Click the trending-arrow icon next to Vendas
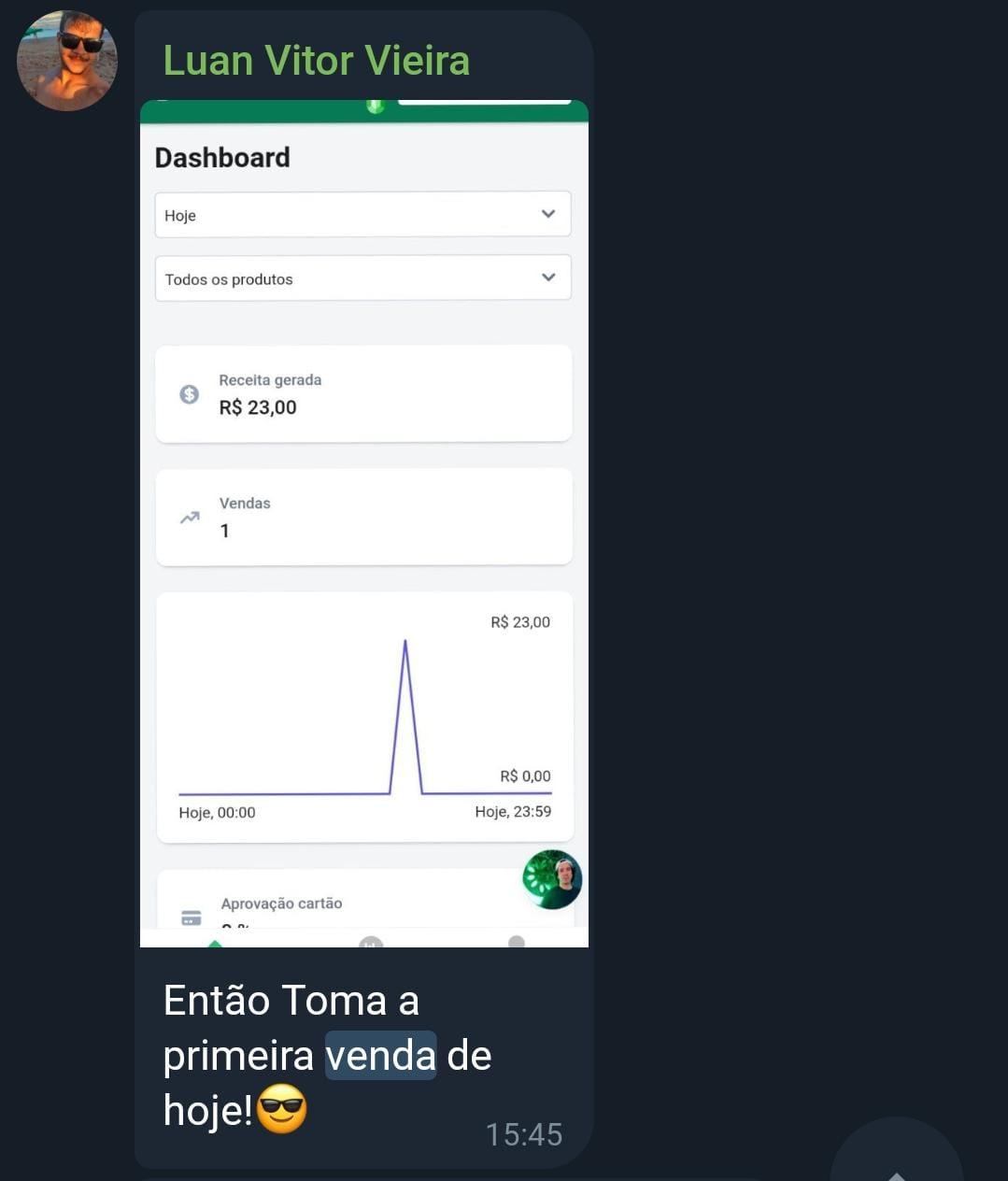Screen dimensions: 1008x1181 (x=190, y=518)
